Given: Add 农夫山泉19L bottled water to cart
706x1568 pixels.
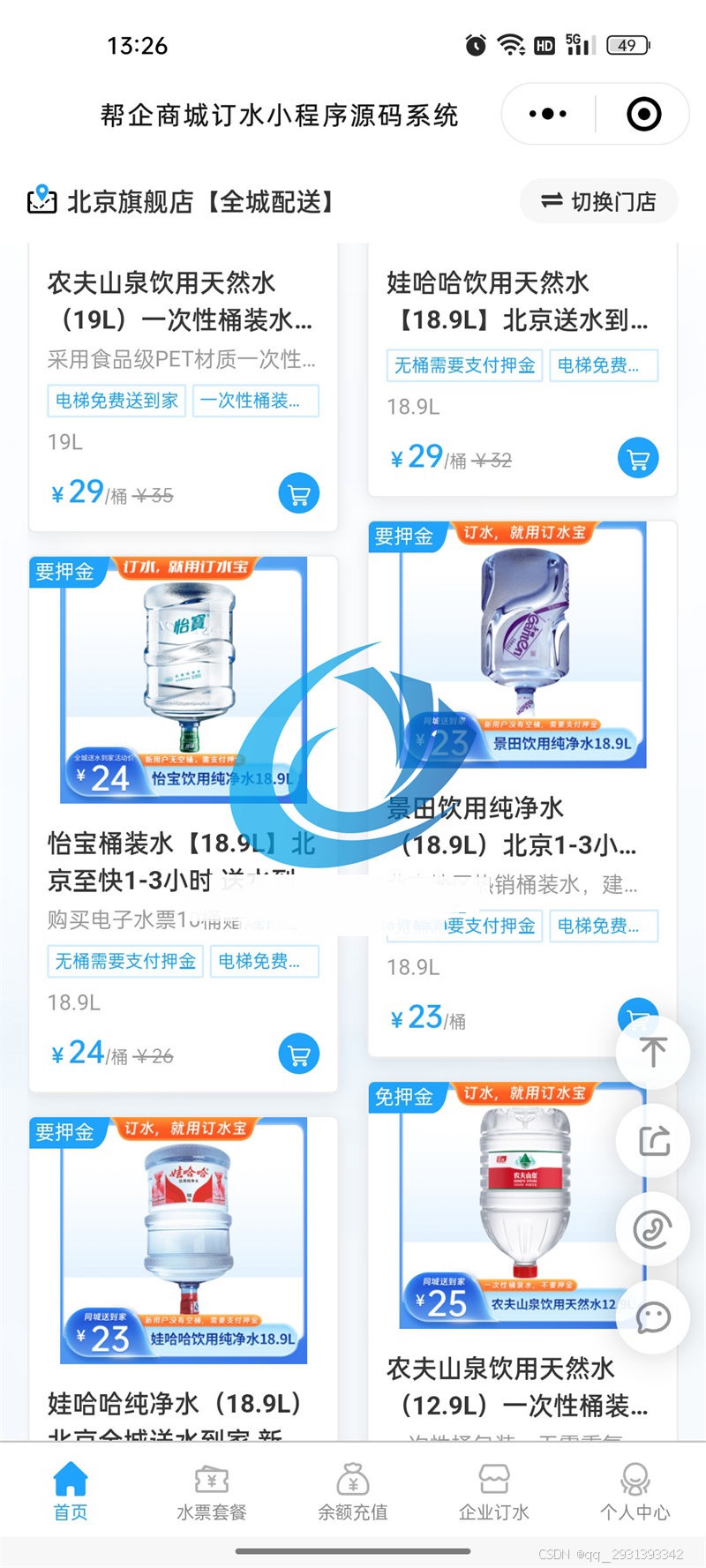Looking at the screenshot, I should [298, 492].
